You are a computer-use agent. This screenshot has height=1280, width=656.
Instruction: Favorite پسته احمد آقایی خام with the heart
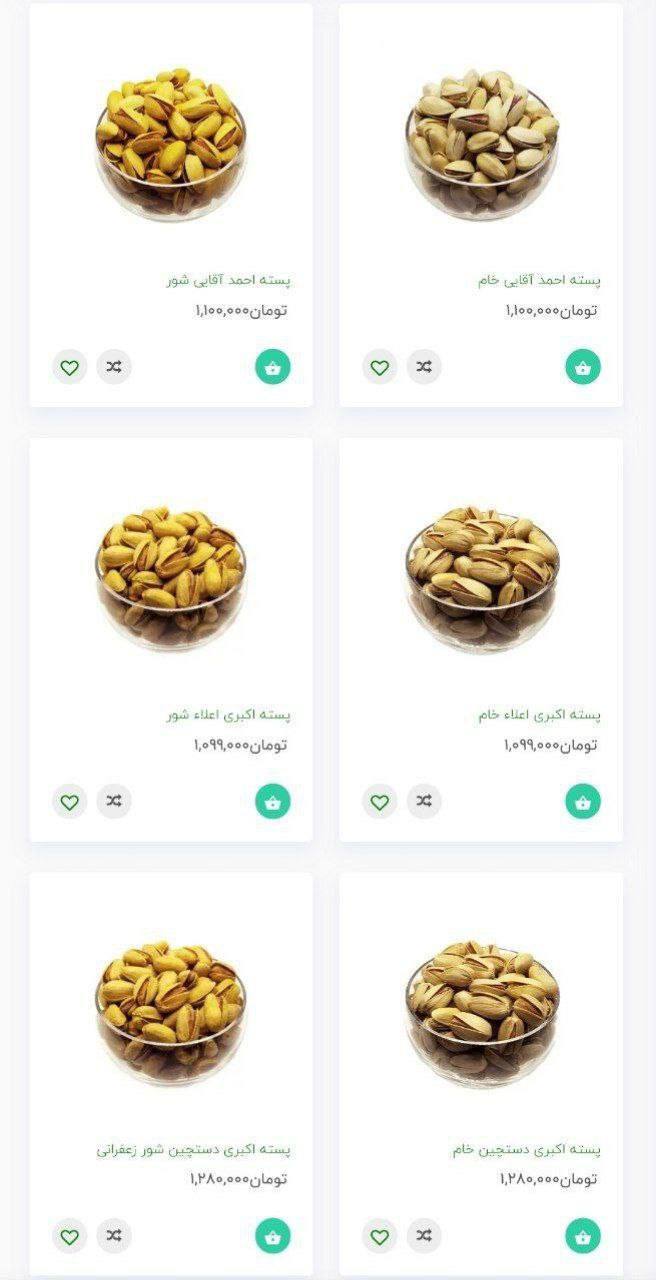point(379,367)
